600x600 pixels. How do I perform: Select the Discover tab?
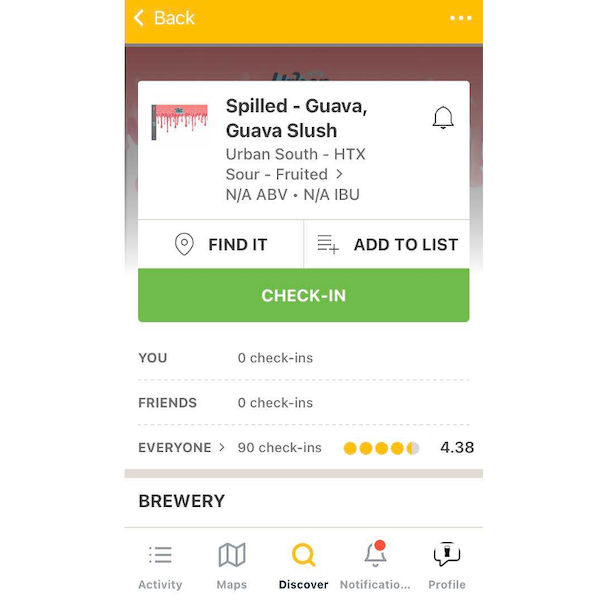click(x=303, y=565)
